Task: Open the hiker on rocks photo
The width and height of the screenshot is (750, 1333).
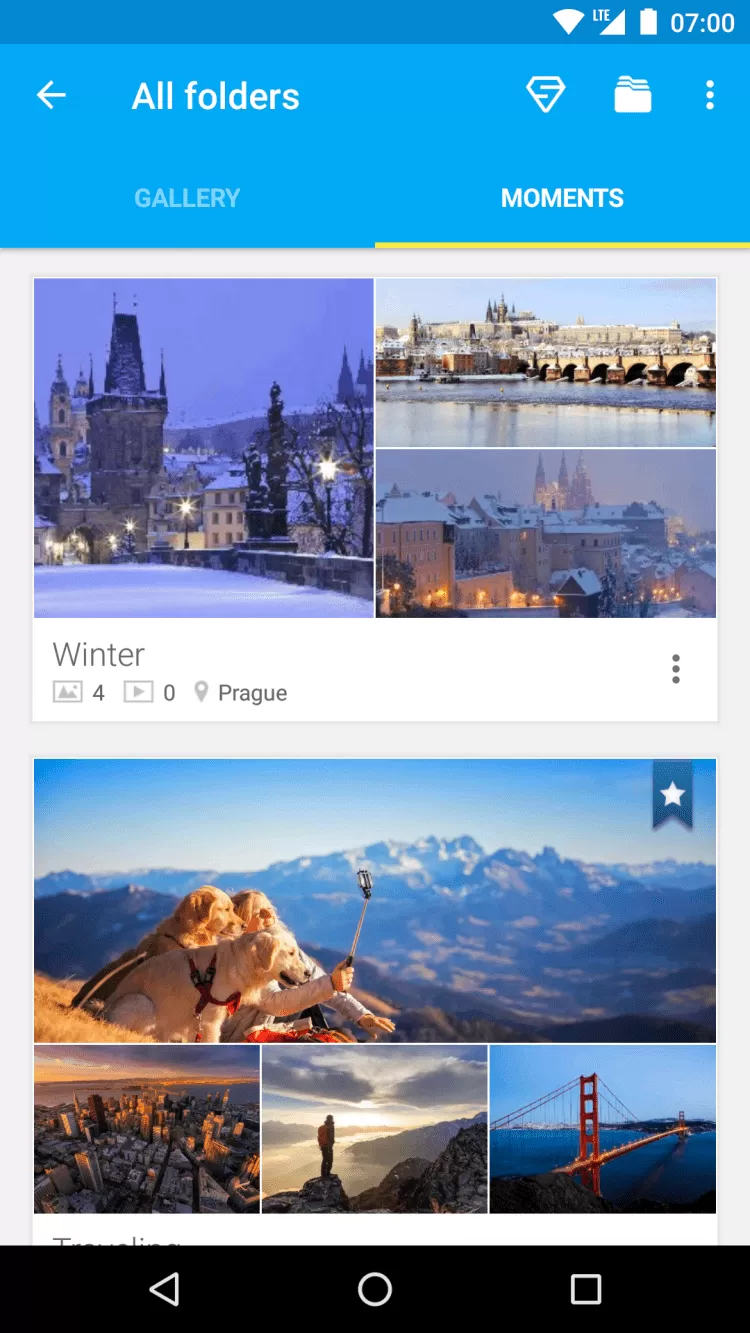Action: (375, 1129)
